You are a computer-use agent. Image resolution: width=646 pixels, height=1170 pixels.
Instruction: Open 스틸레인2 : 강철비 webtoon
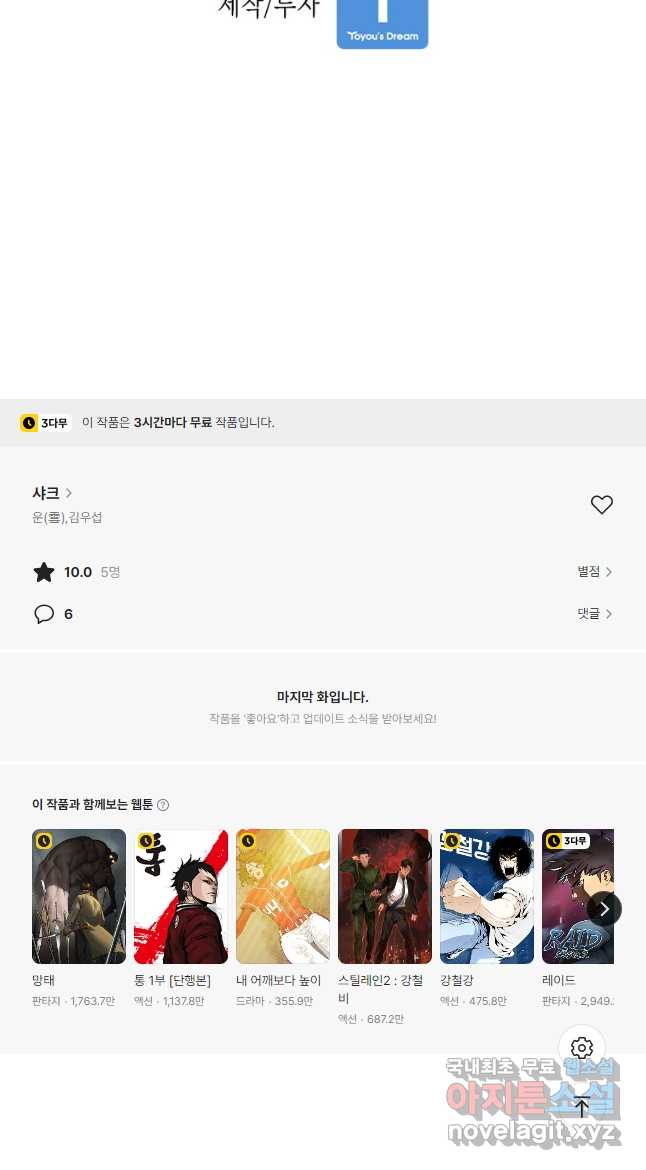[385, 896]
